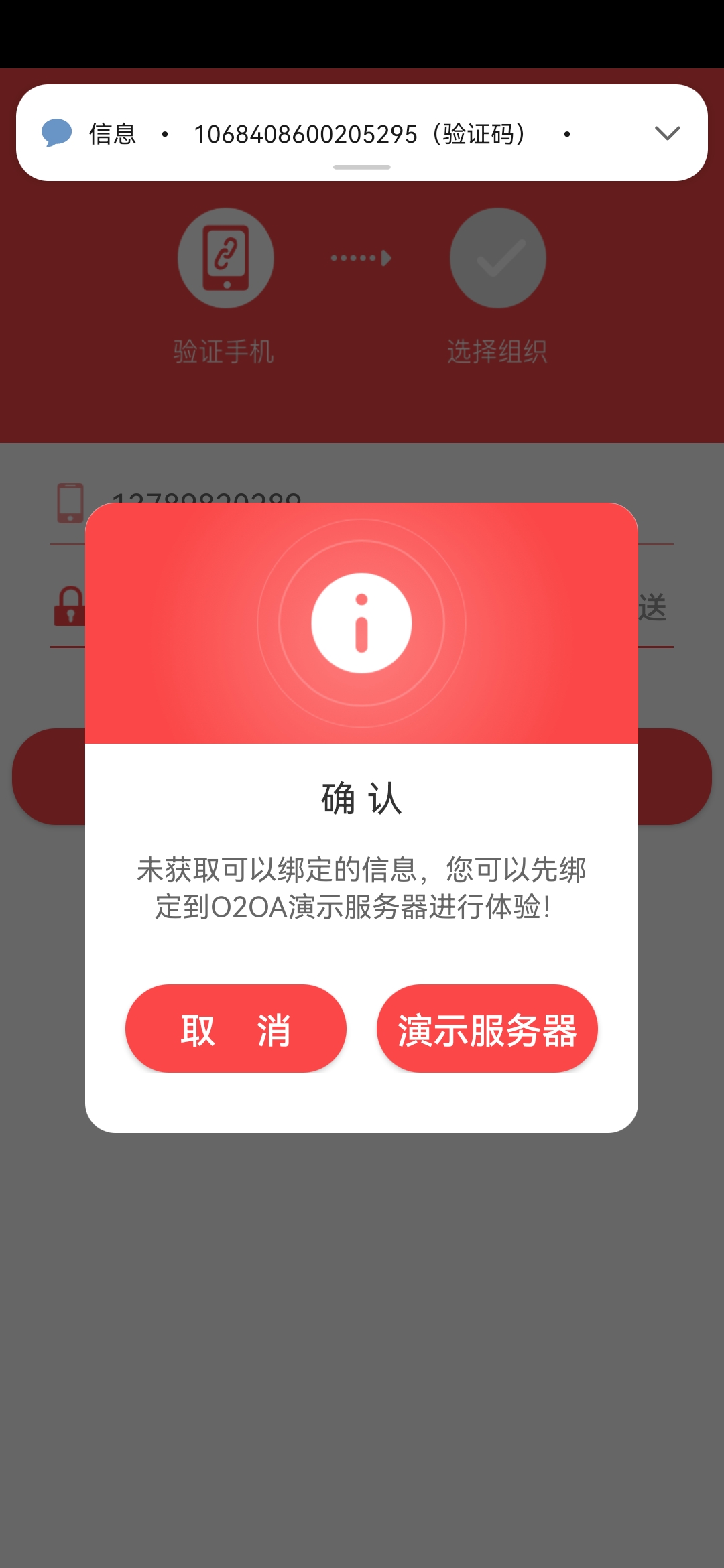Tap the 取消 button in the dialog
This screenshot has width=724, height=1568.
tap(235, 1029)
